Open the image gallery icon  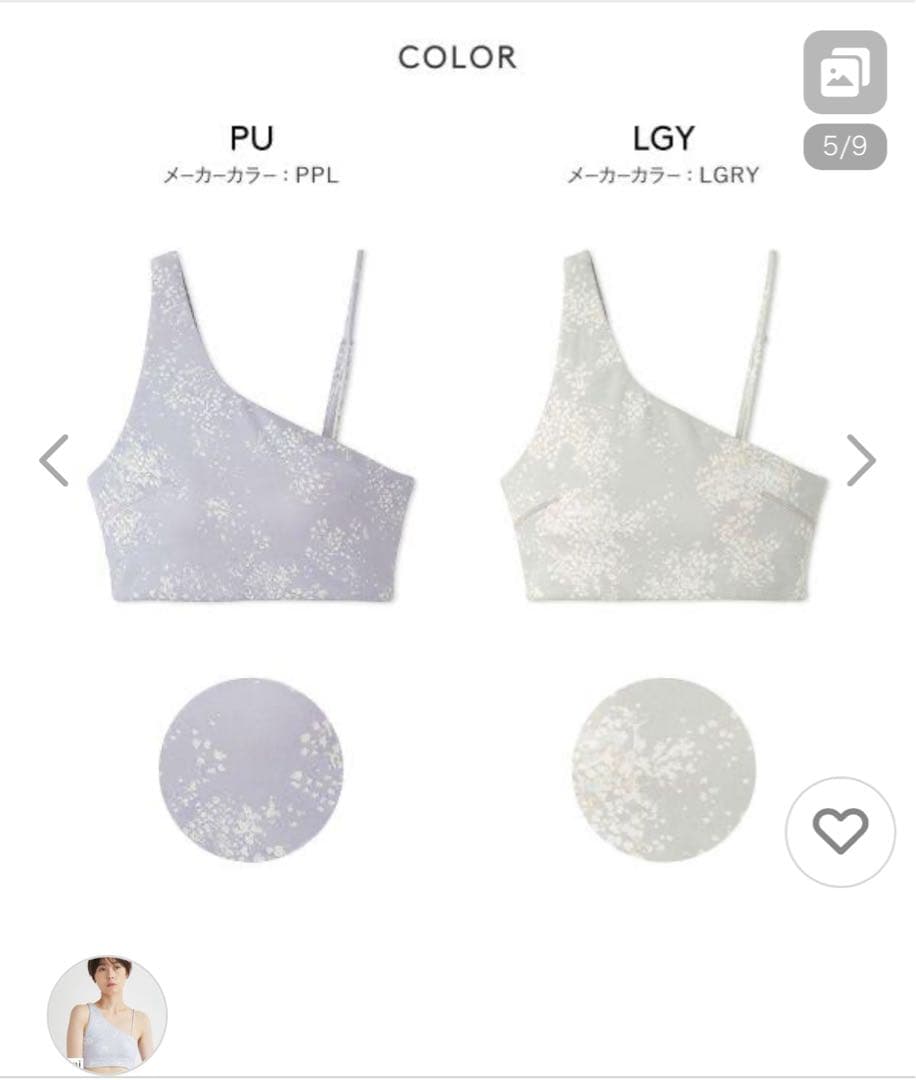tap(845, 73)
